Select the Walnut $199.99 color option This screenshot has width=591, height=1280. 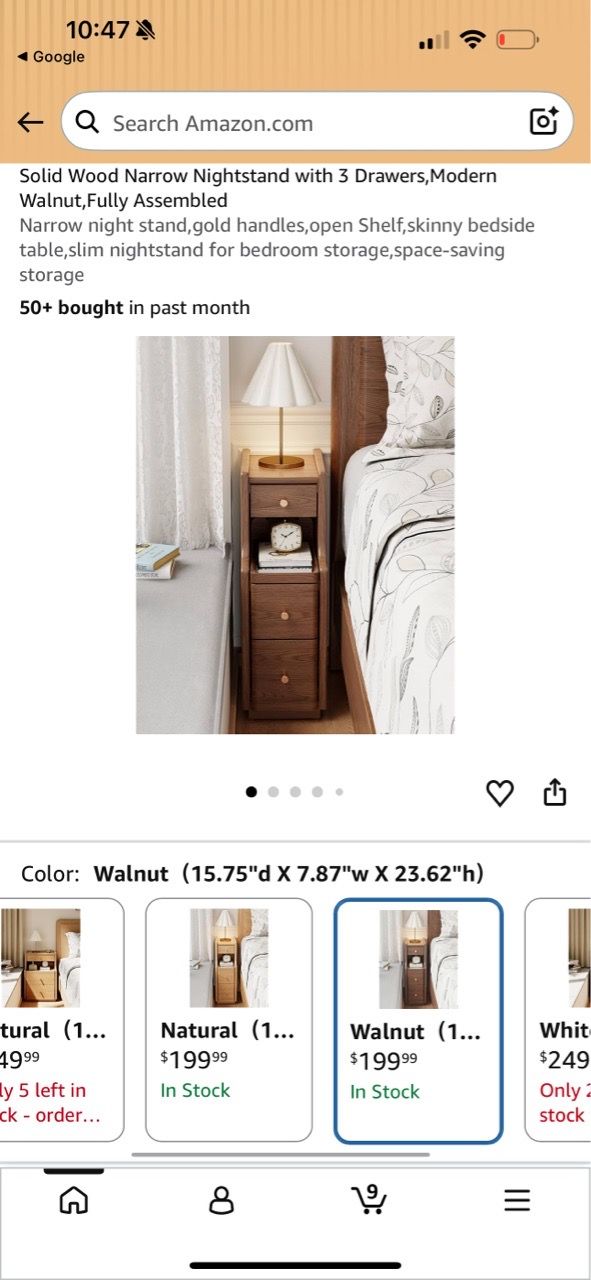[418, 1020]
